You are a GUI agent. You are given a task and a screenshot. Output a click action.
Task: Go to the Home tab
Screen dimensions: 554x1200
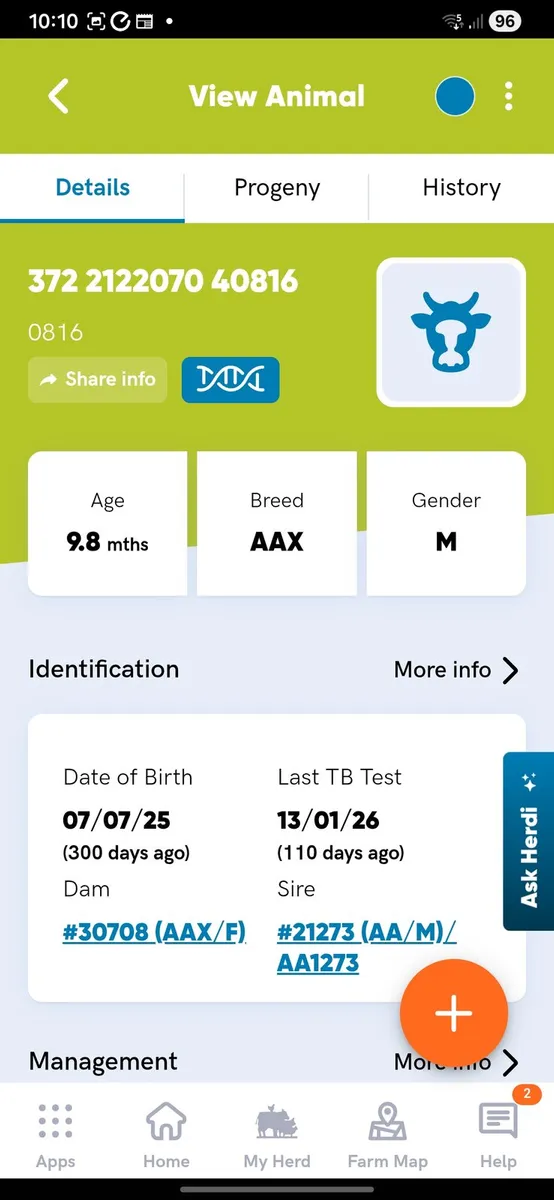tap(166, 1135)
